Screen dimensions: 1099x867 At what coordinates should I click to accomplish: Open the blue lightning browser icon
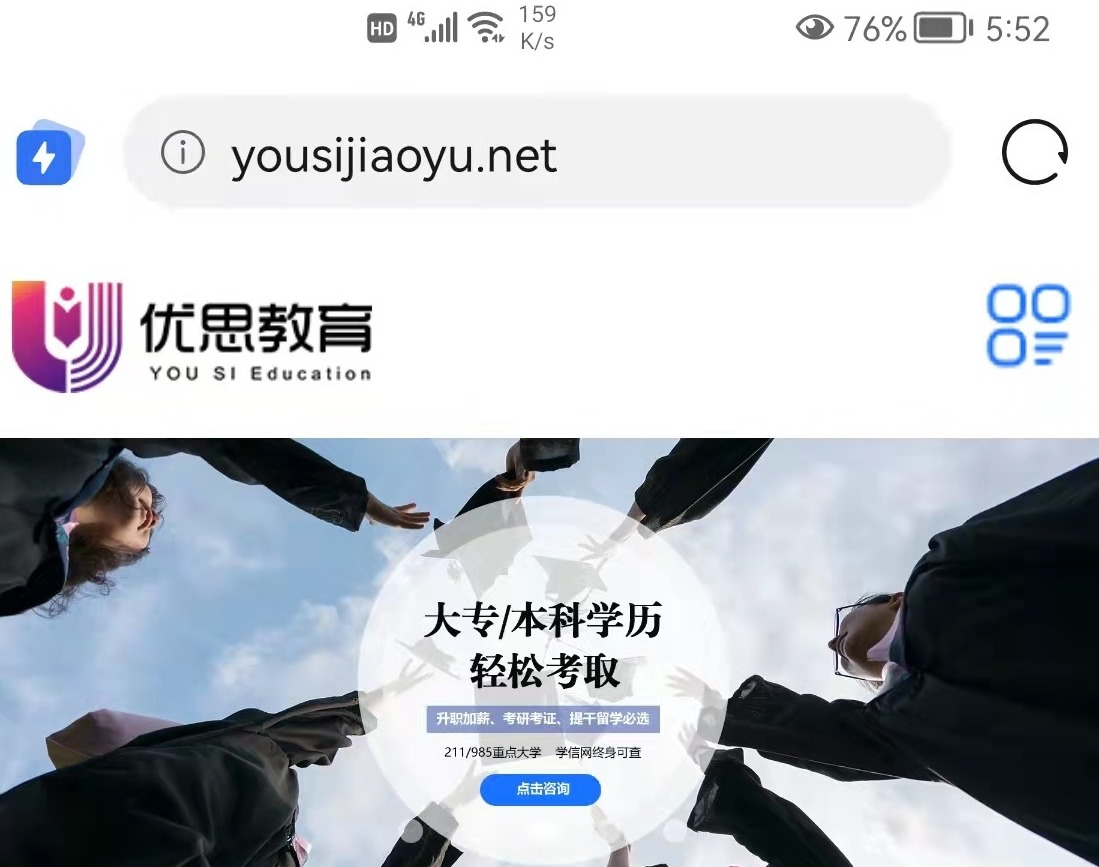(47, 155)
